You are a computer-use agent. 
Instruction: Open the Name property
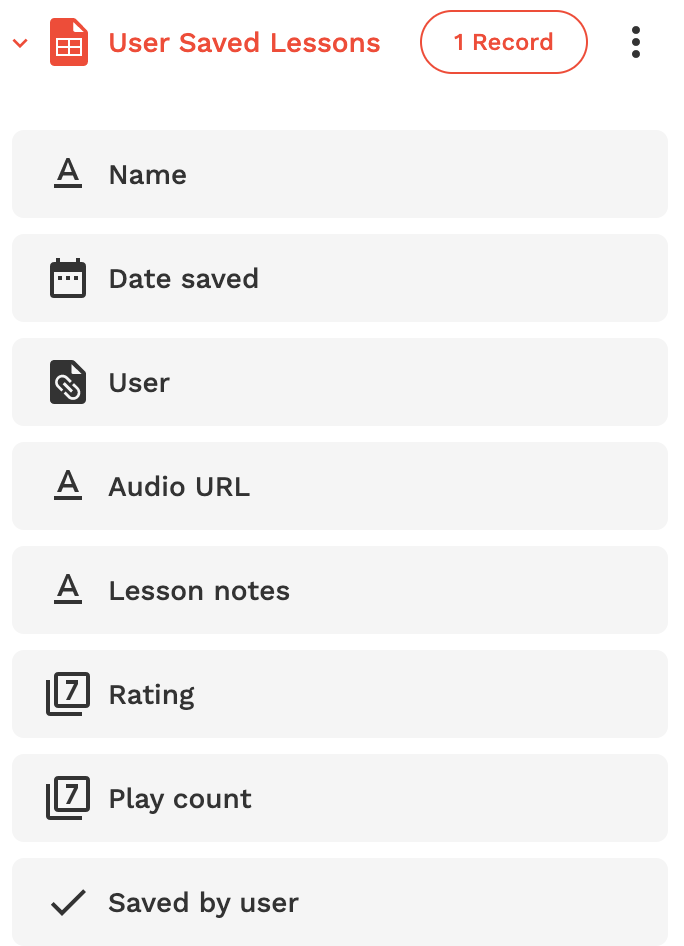339,174
